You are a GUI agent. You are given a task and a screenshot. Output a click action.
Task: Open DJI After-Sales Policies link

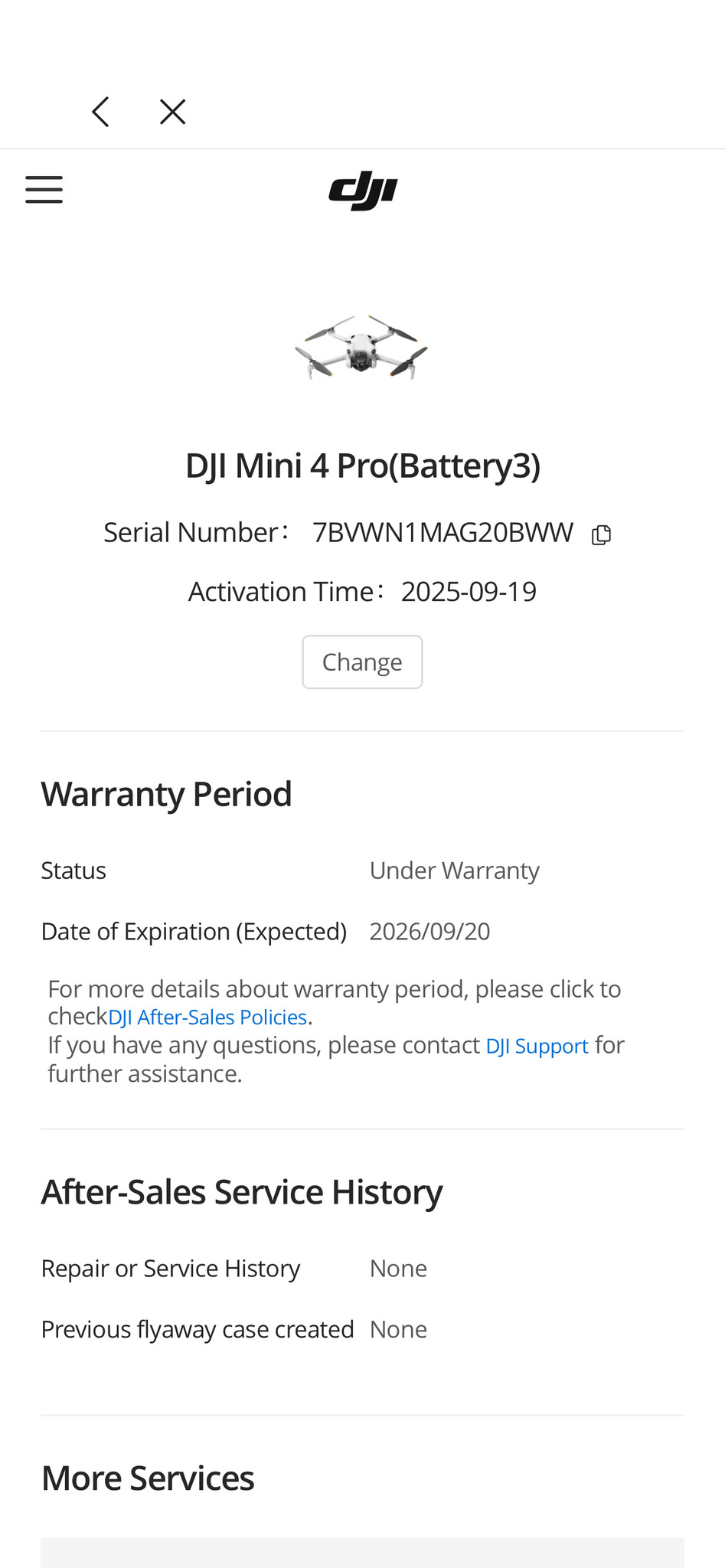[207, 1018]
